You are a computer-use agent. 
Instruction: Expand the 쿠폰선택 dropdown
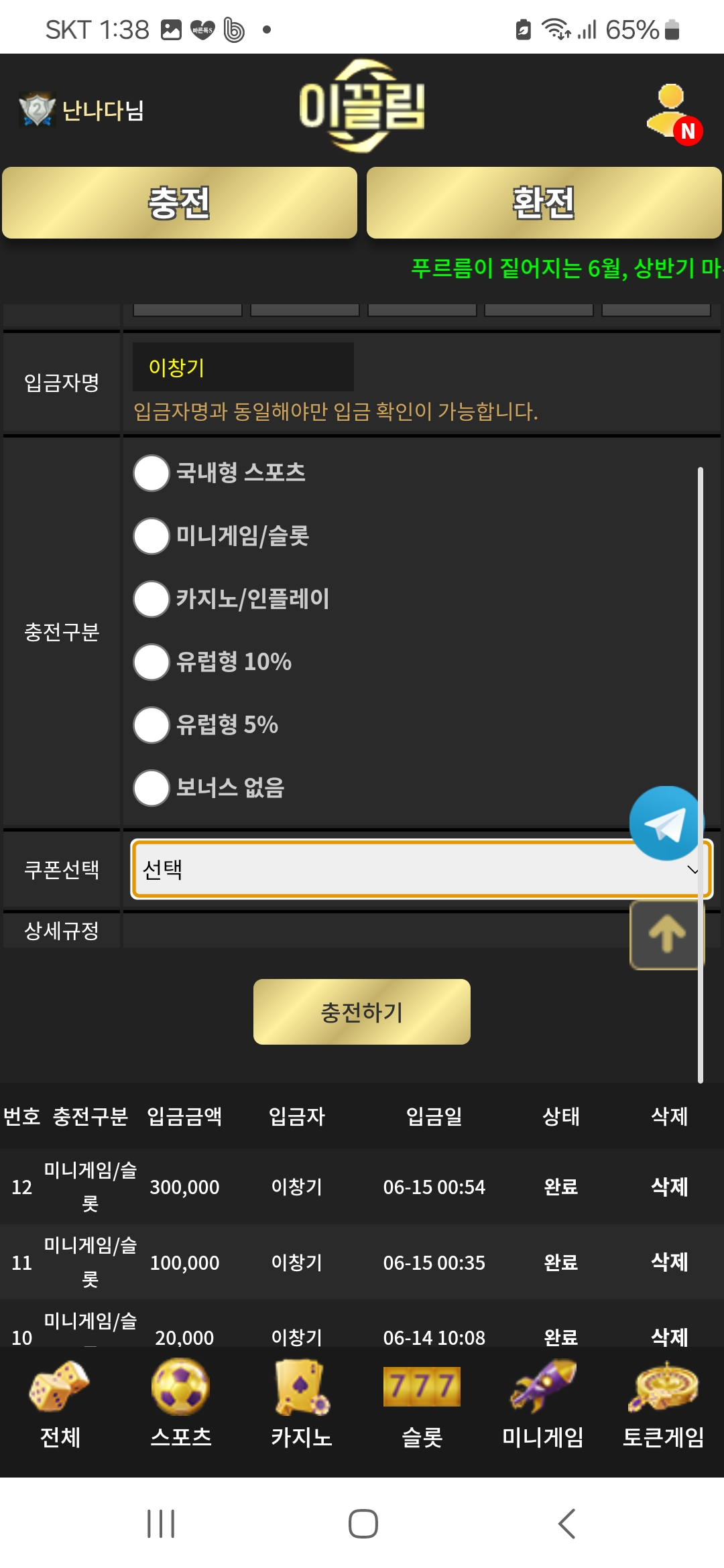tap(421, 869)
